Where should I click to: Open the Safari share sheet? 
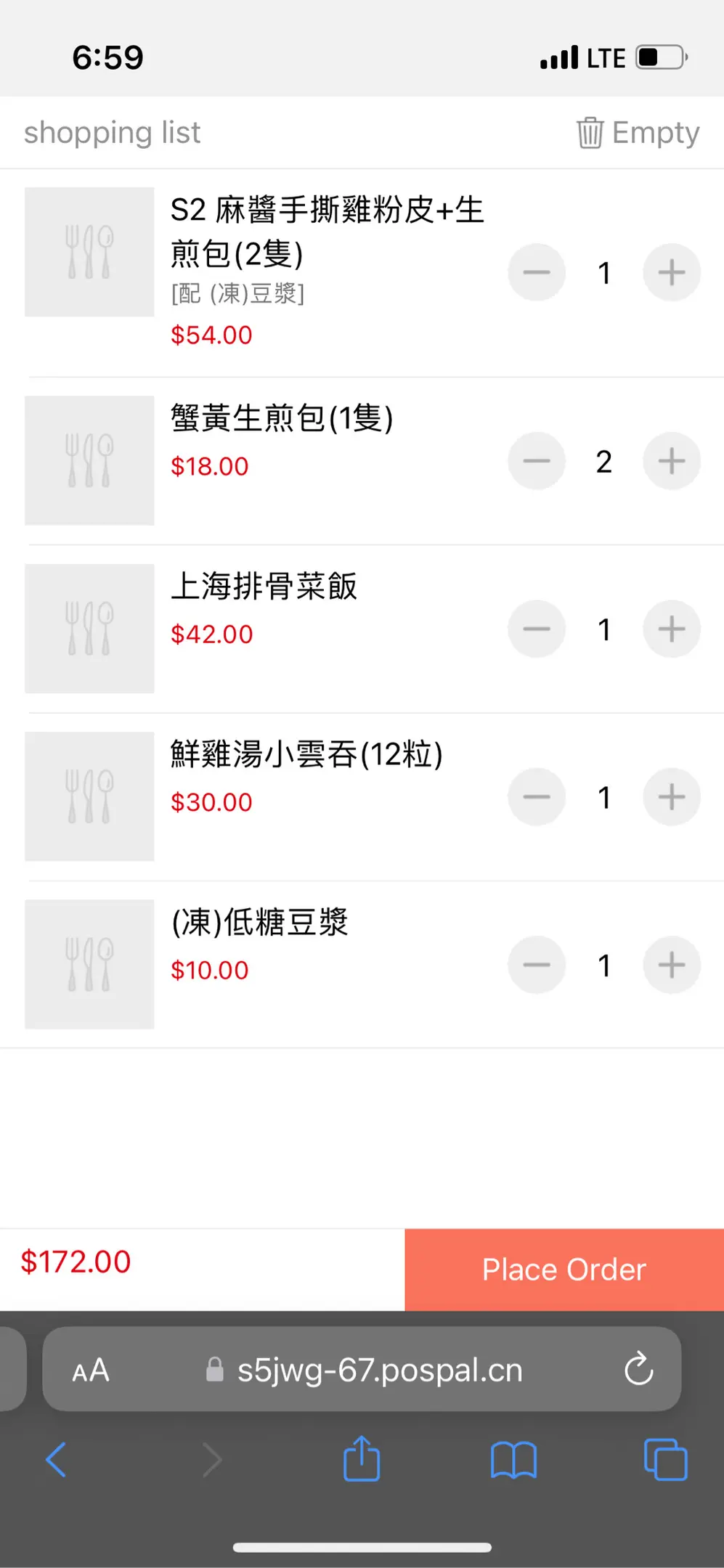362,1458
